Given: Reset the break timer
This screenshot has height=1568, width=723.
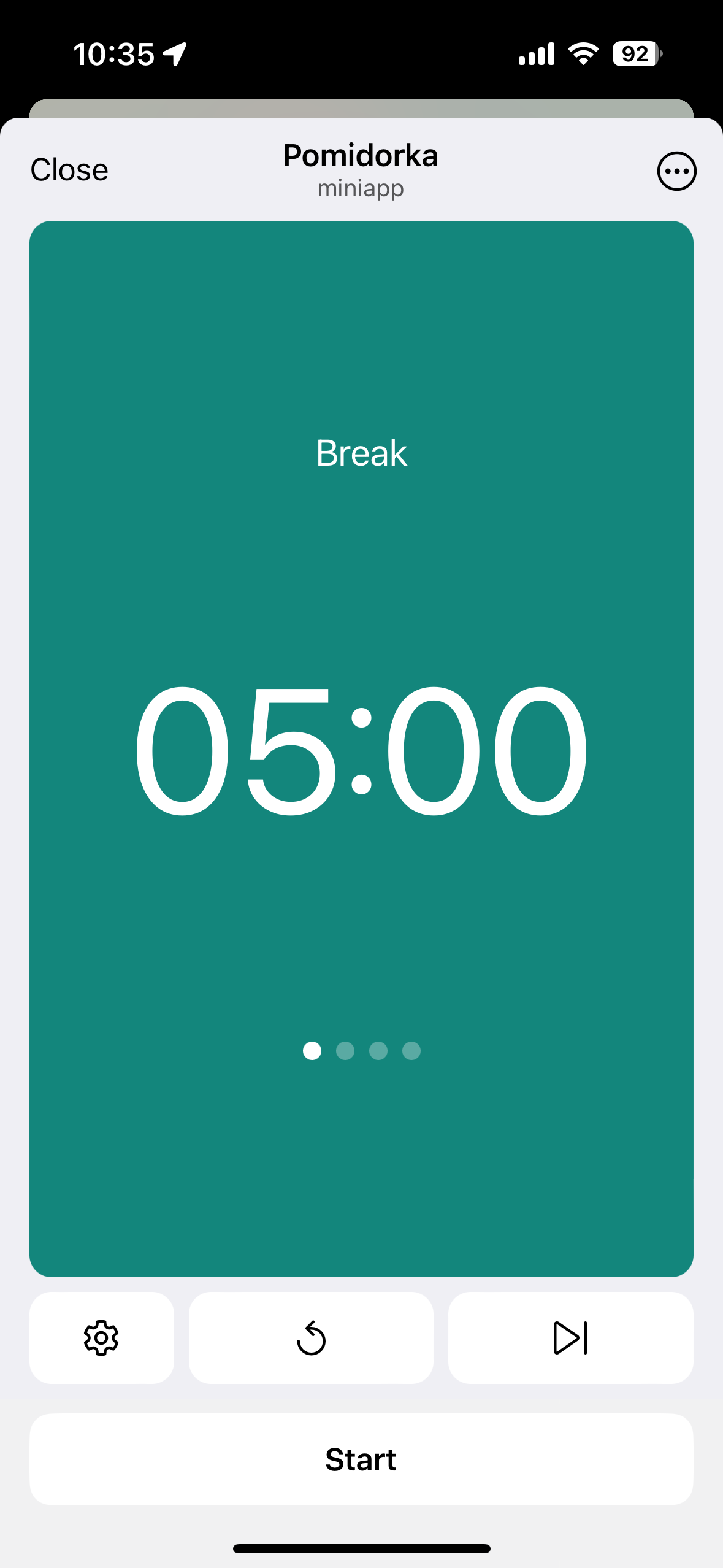Looking at the screenshot, I should click(311, 1337).
